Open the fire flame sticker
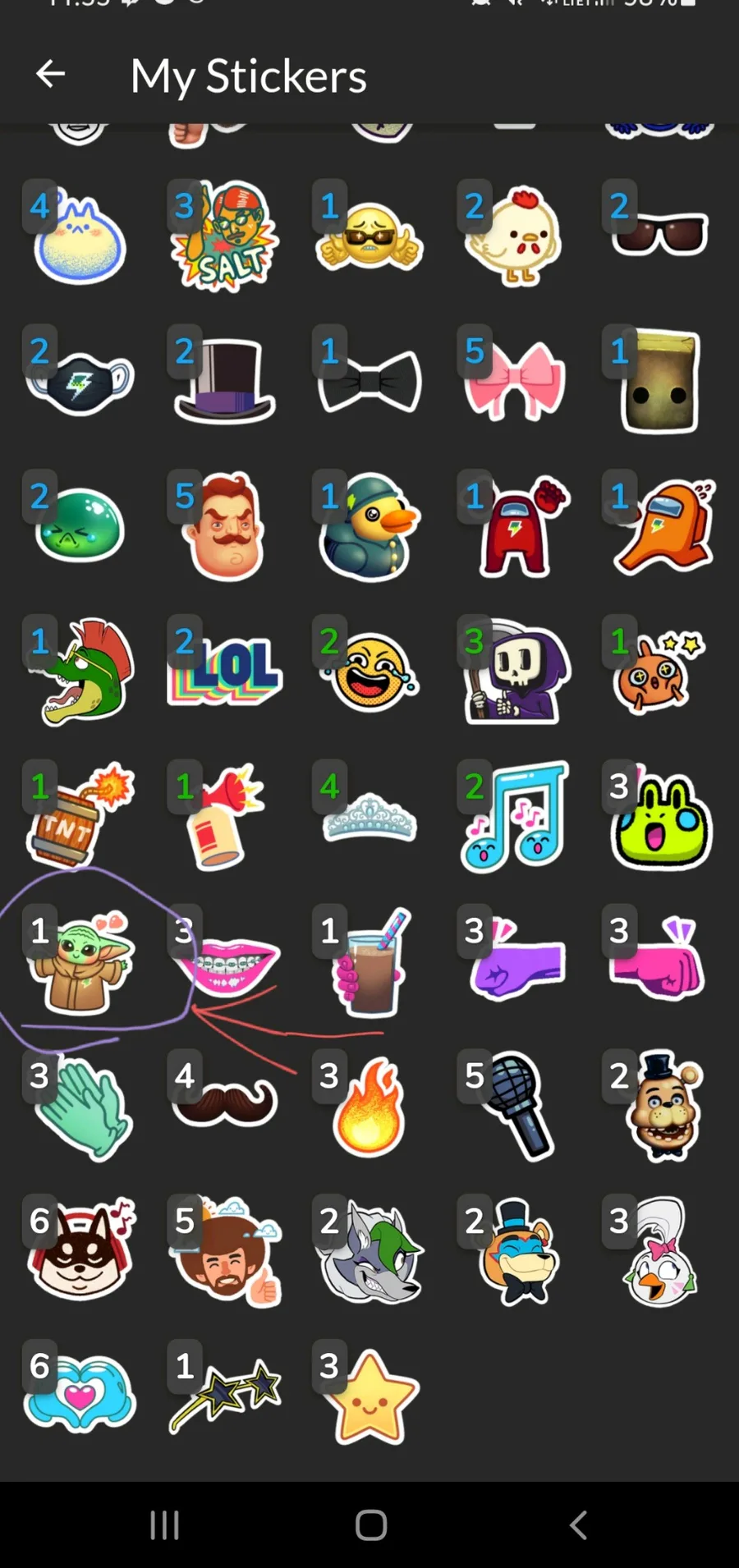The height and width of the screenshot is (1568, 739). coord(370,1107)
